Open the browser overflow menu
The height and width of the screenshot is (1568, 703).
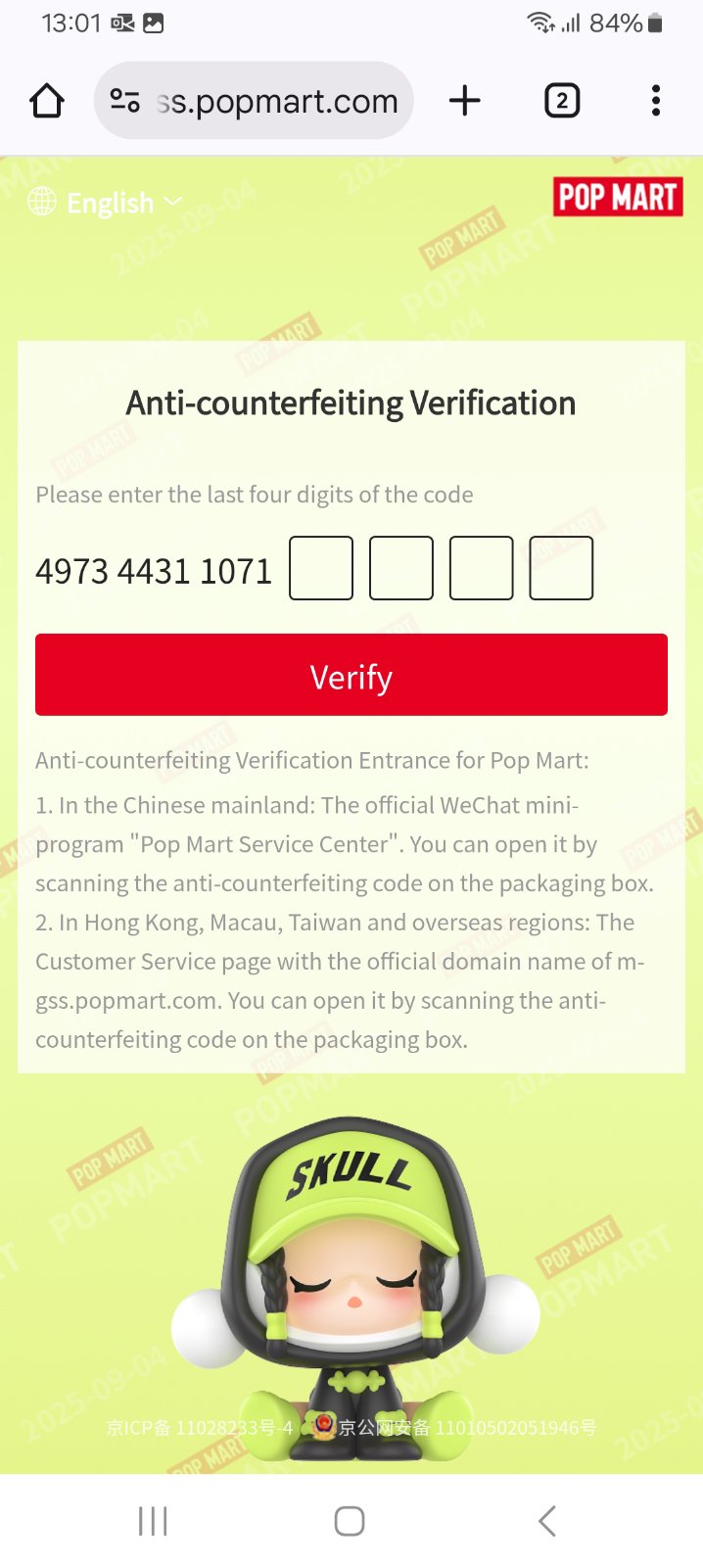point(656,101)
